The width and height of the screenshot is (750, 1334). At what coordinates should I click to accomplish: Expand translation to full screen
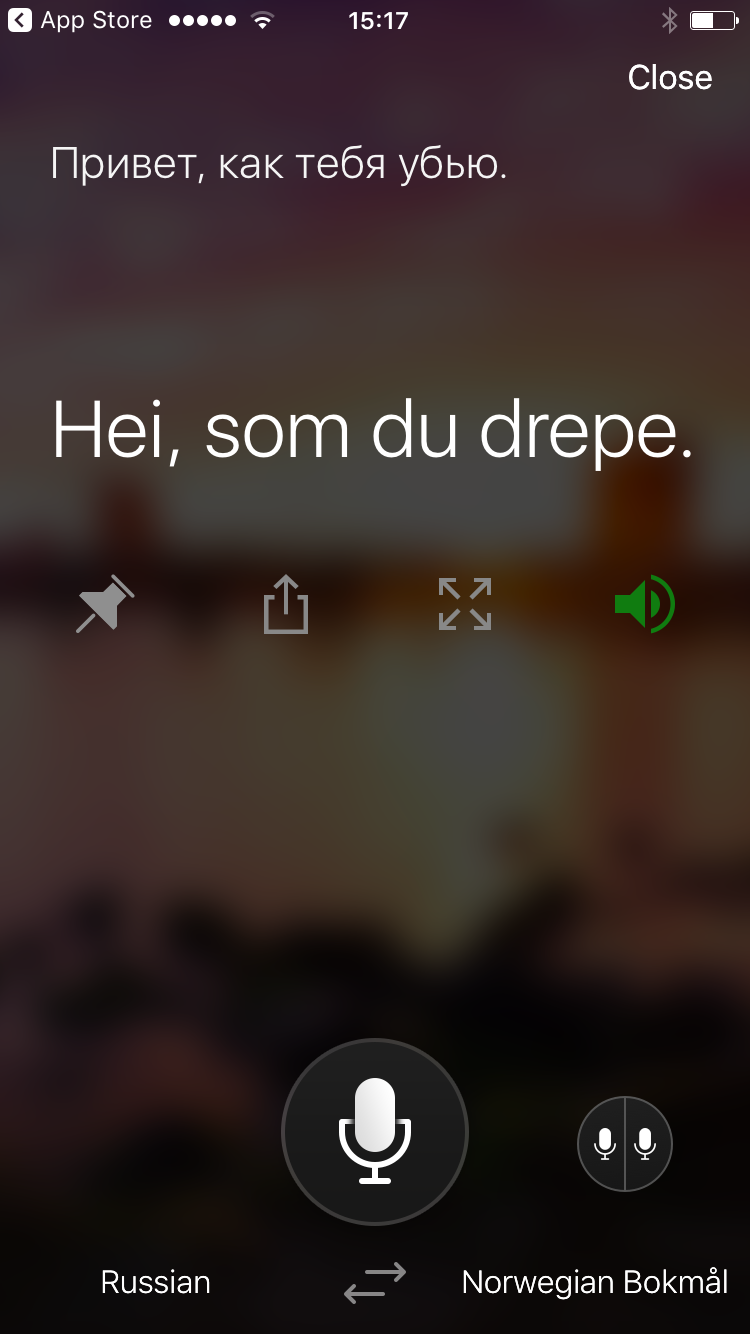465,603
